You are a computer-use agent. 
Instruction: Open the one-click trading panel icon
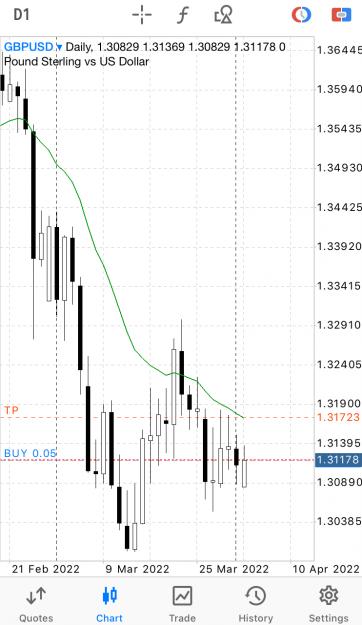pos(301,15)
